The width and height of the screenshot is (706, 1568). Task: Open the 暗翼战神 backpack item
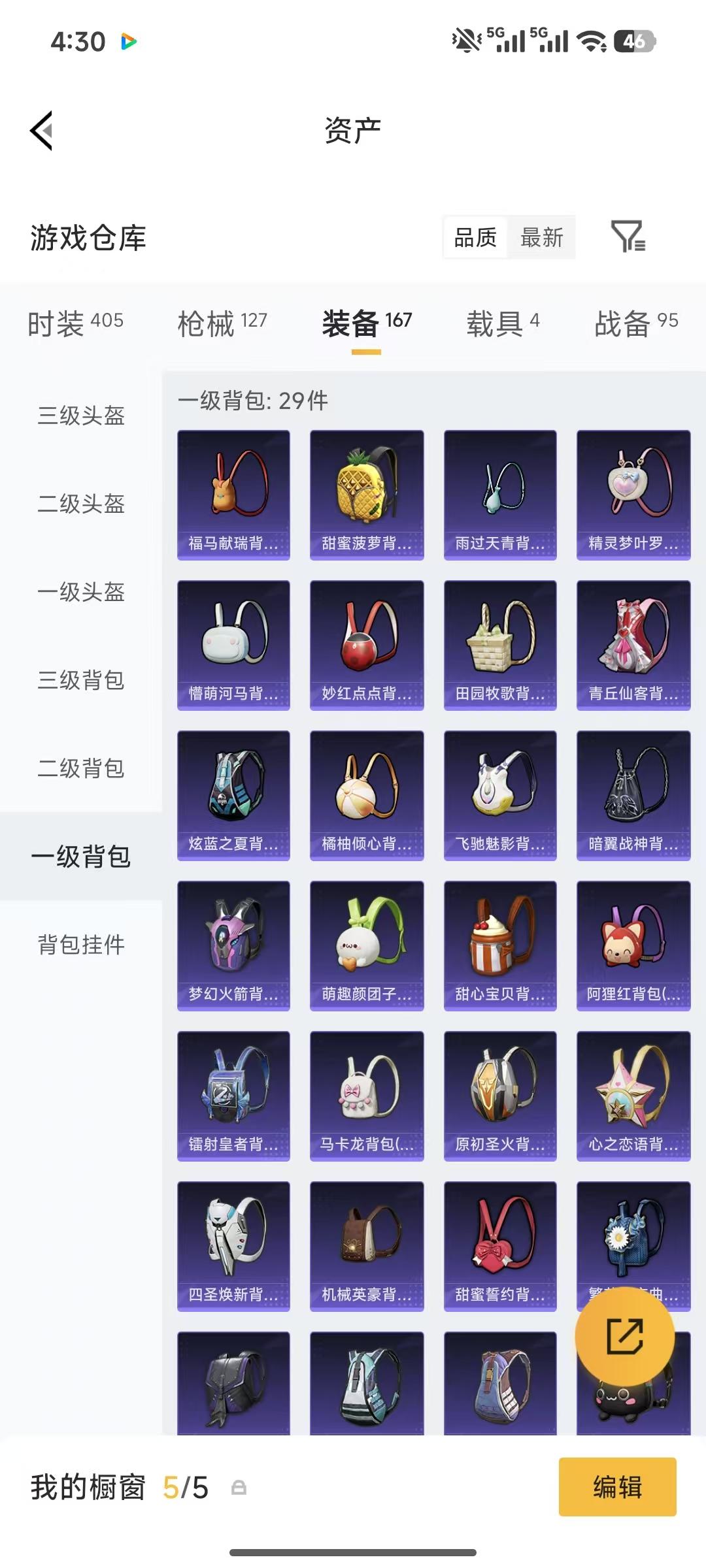(631, 794)
